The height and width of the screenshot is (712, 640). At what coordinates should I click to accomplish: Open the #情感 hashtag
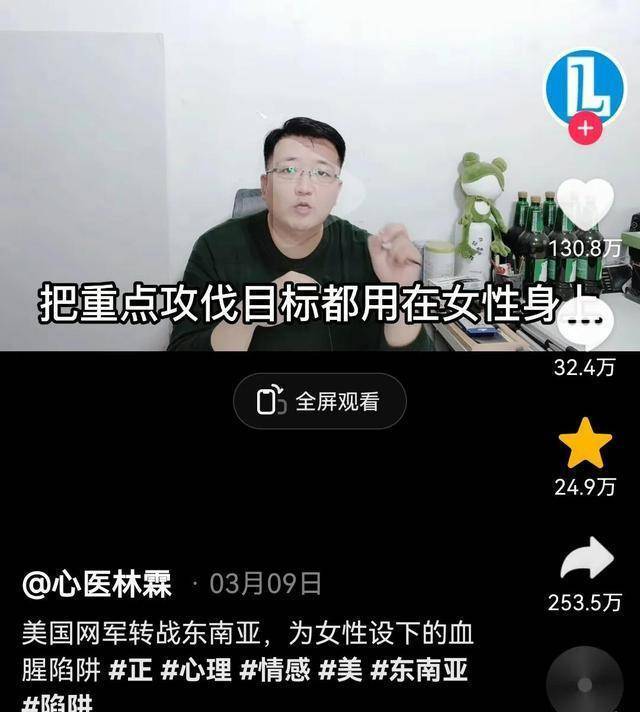pos(273,669)
